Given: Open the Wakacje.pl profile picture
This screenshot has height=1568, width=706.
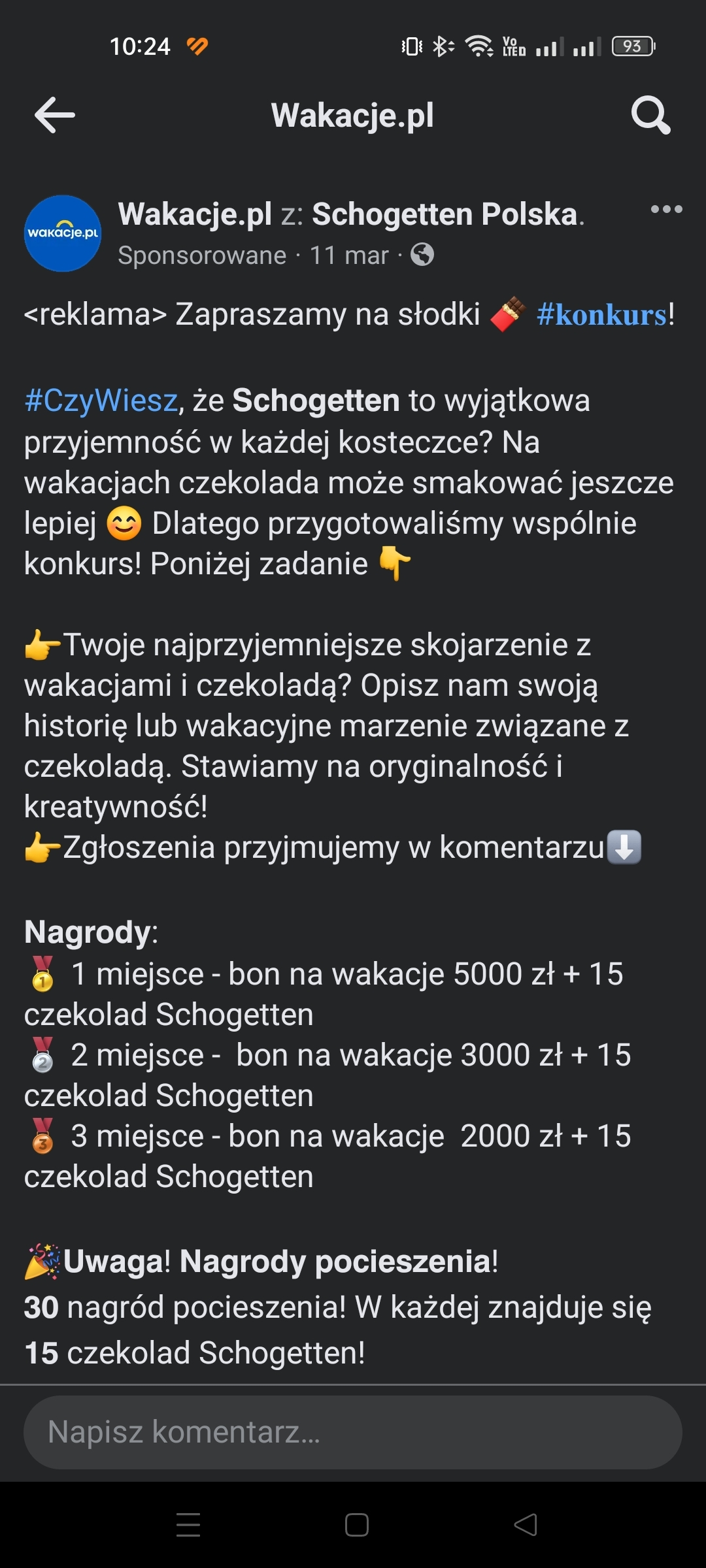Looking at the screenshot, I should tap(63, 233).
